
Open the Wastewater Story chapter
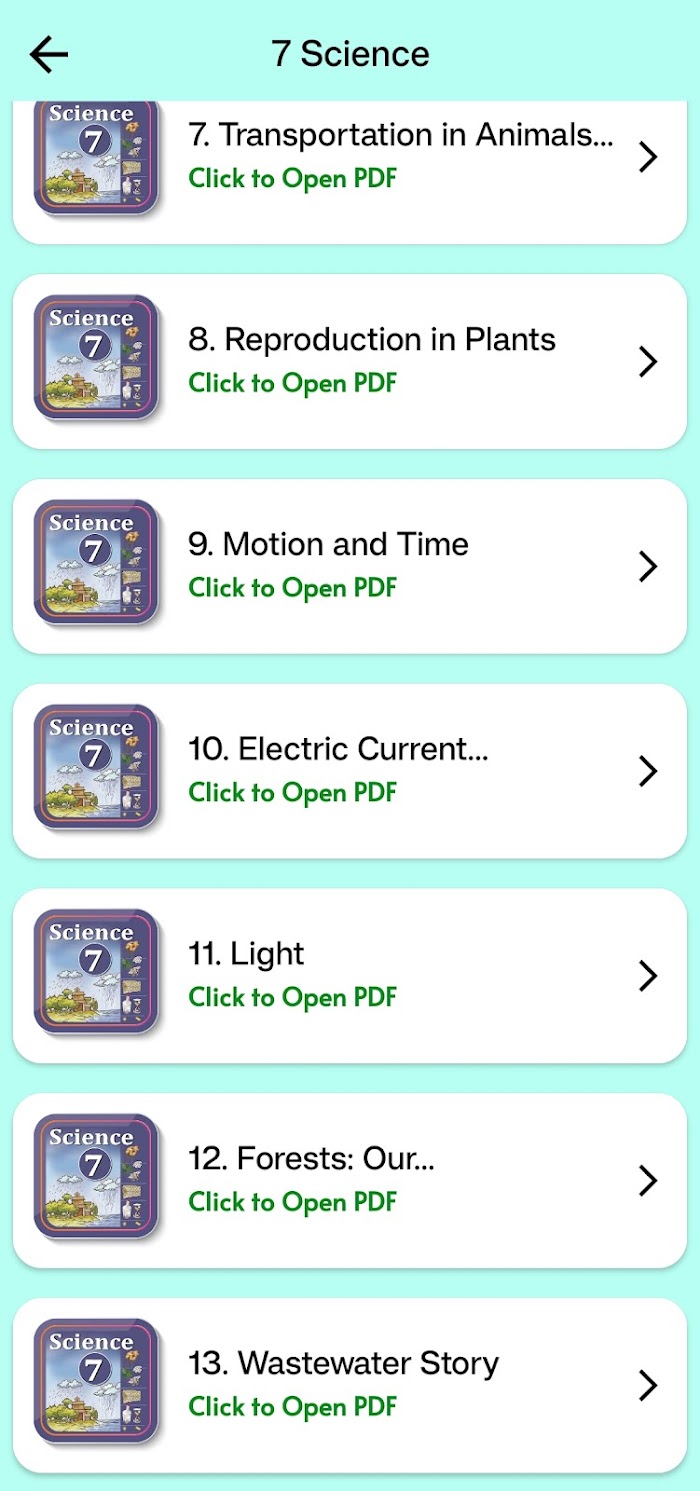point(350,1386)
